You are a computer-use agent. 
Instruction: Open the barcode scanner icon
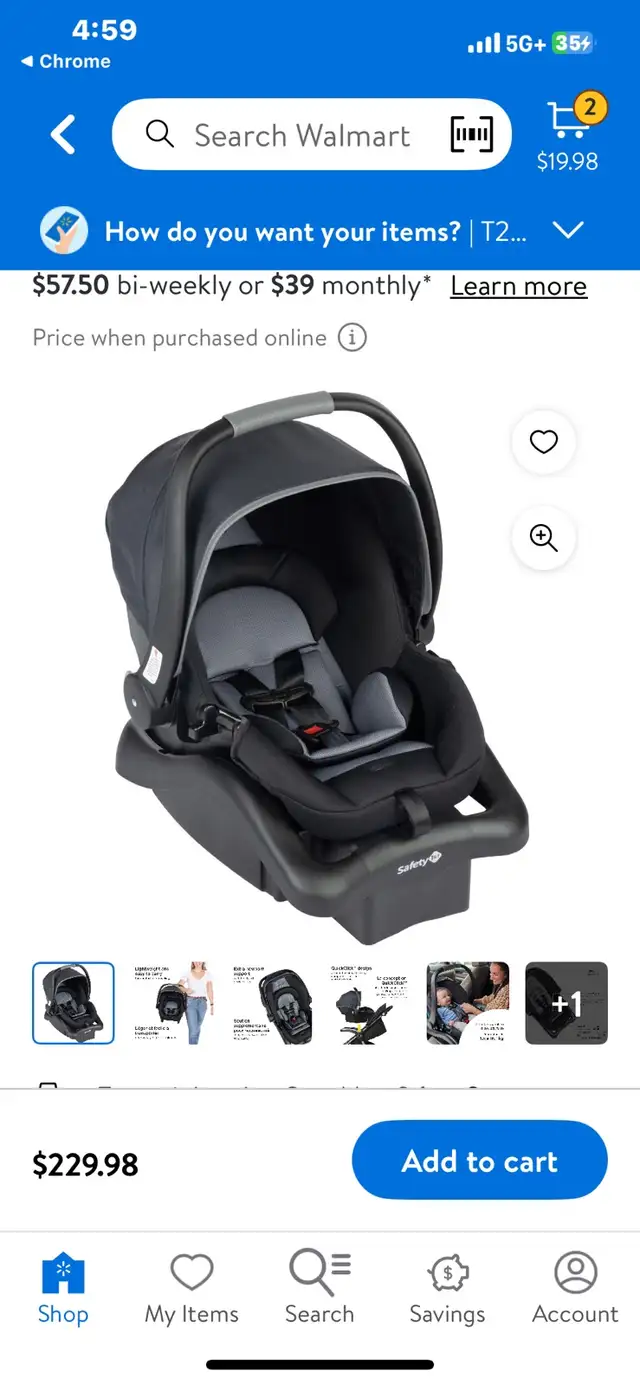point(472,134)
